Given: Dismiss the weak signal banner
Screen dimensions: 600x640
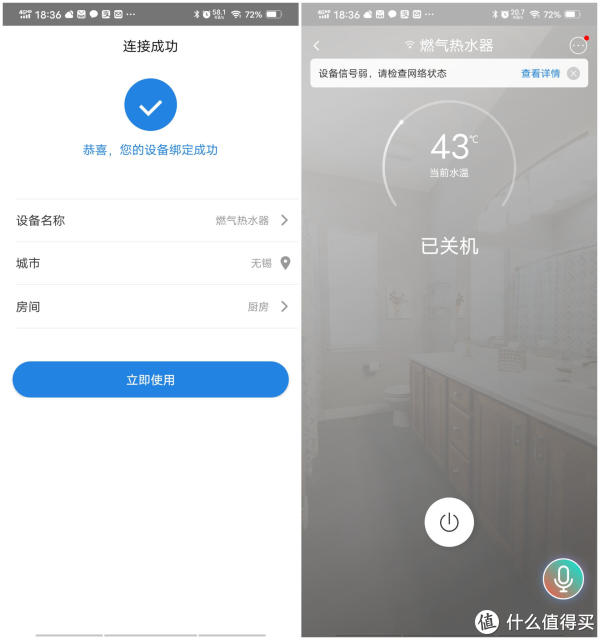Looking at the screenshot, I should 573,73.
